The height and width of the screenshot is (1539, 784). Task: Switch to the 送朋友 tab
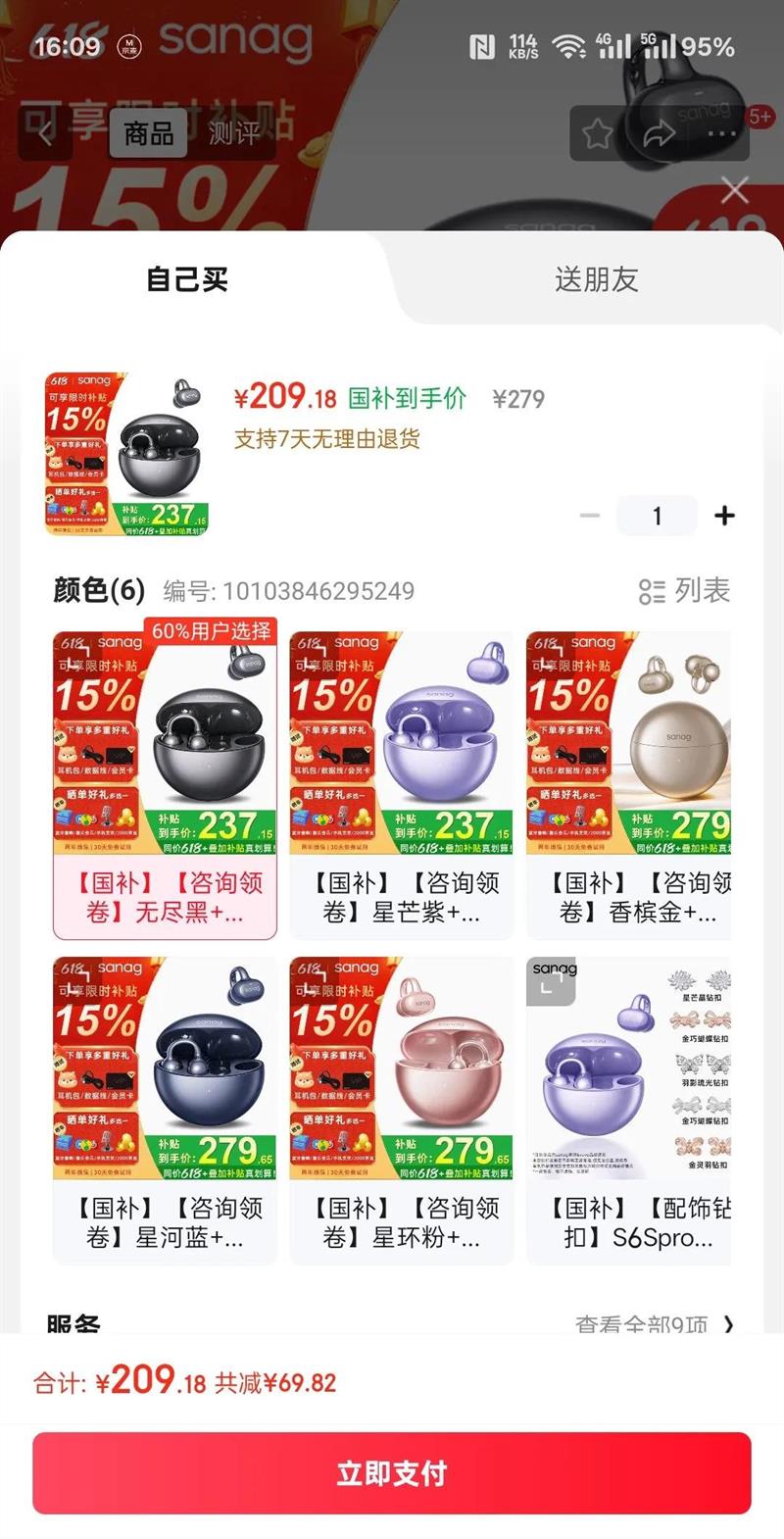point(596,279)
